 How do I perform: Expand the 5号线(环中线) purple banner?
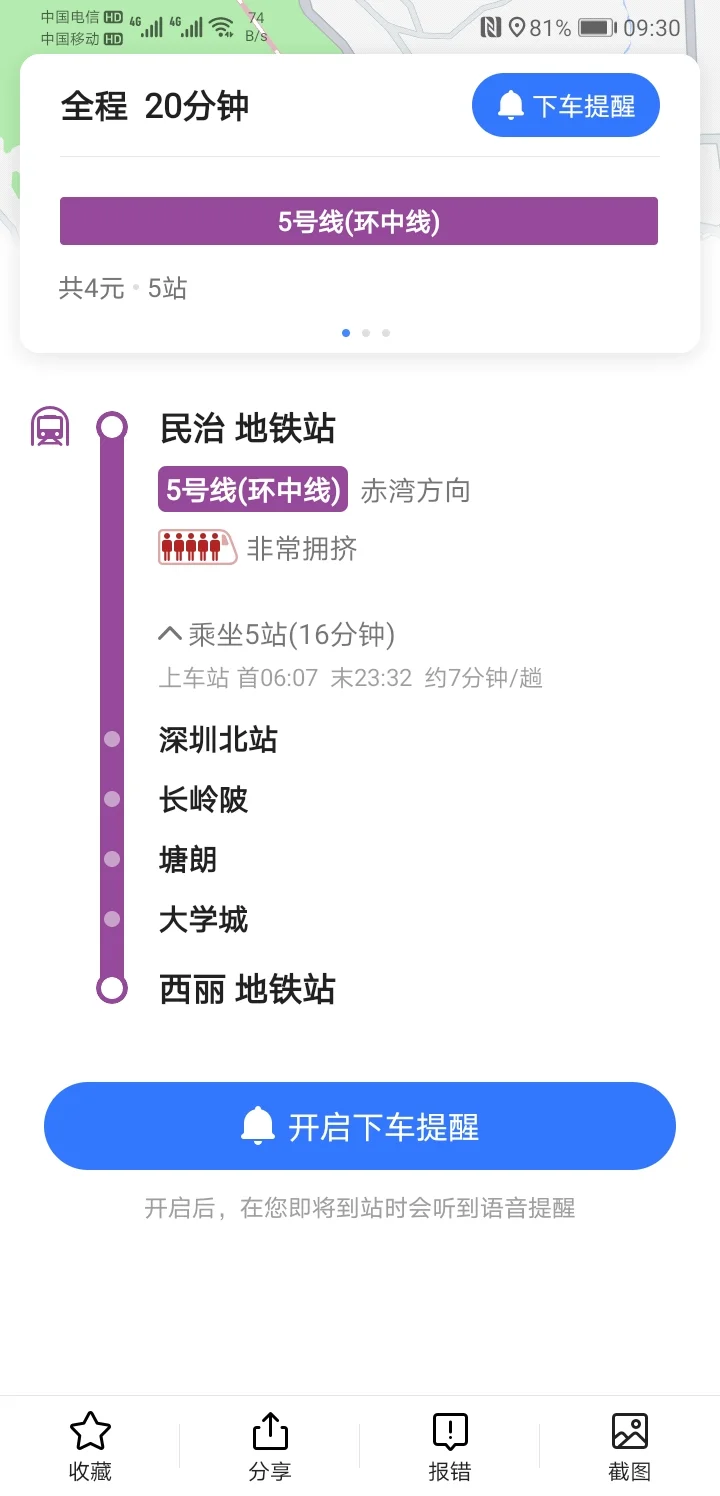tap(359, 221)
